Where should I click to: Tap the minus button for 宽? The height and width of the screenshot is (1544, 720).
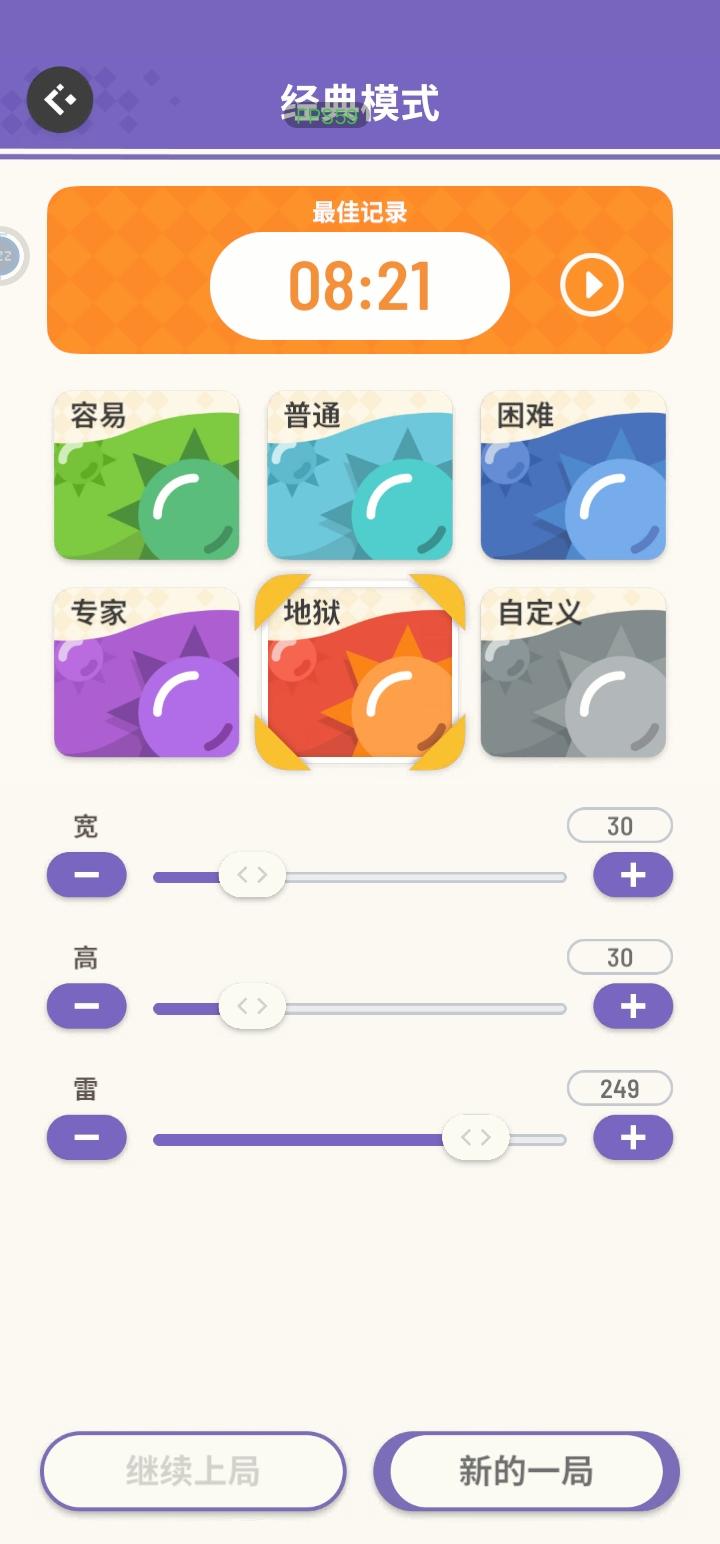click(86, 874)
